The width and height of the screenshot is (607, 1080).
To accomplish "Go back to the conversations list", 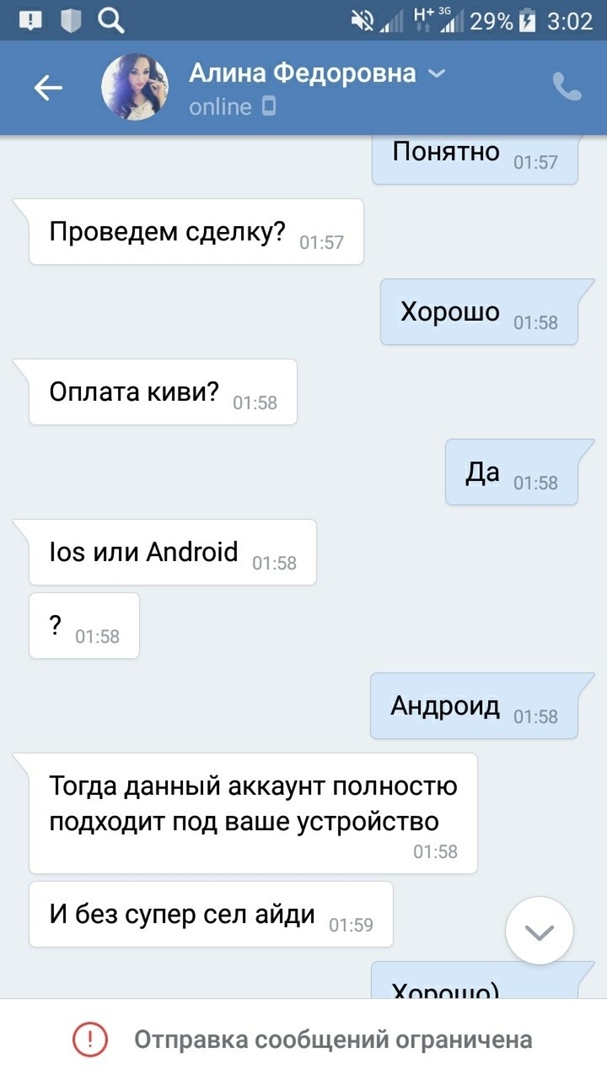I will [x=48, y=88].
